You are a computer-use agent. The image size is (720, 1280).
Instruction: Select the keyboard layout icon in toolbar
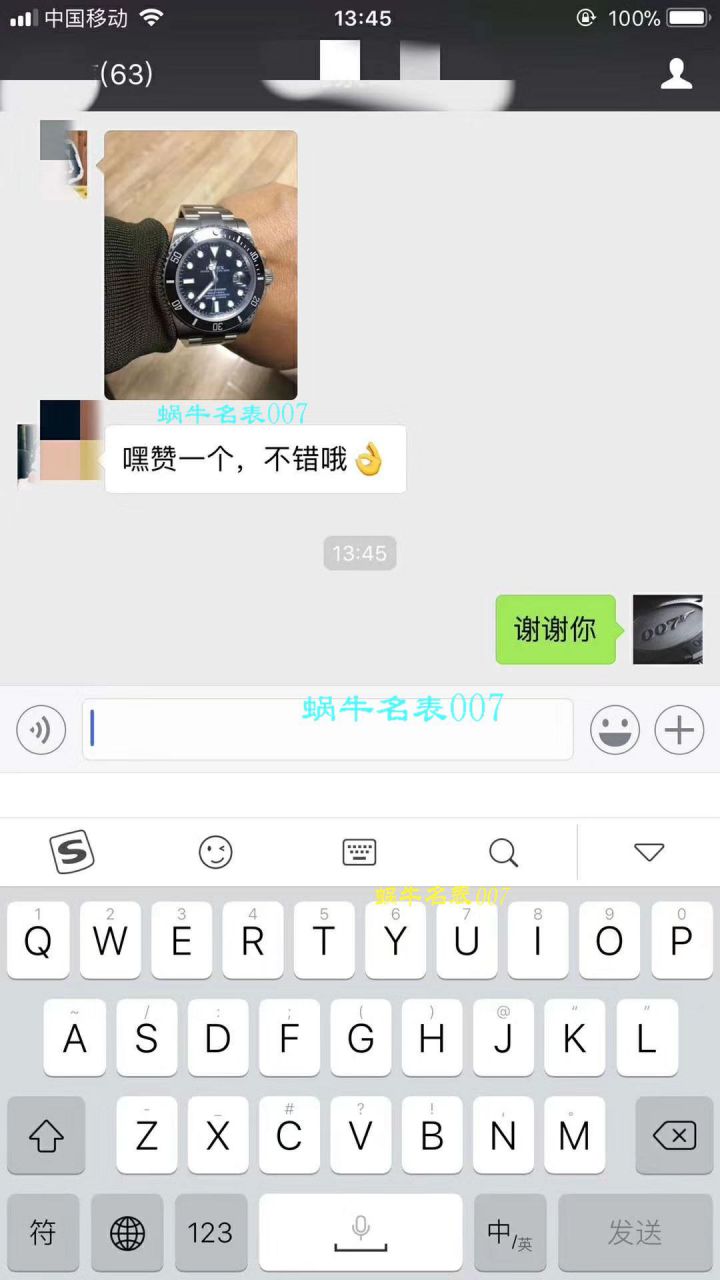(358, 852)
